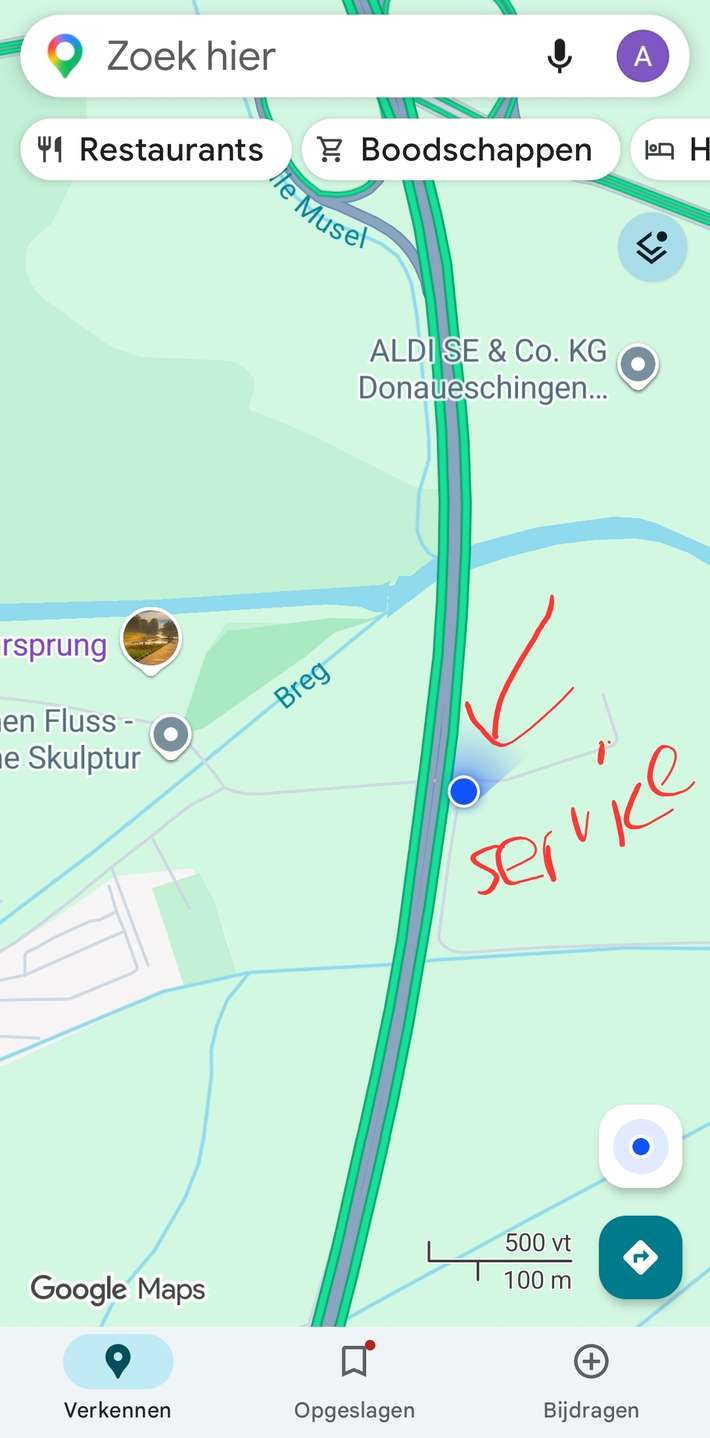Open the 'Zoek hier' search field
710x1438 pixels.
[x=300, y=56]
